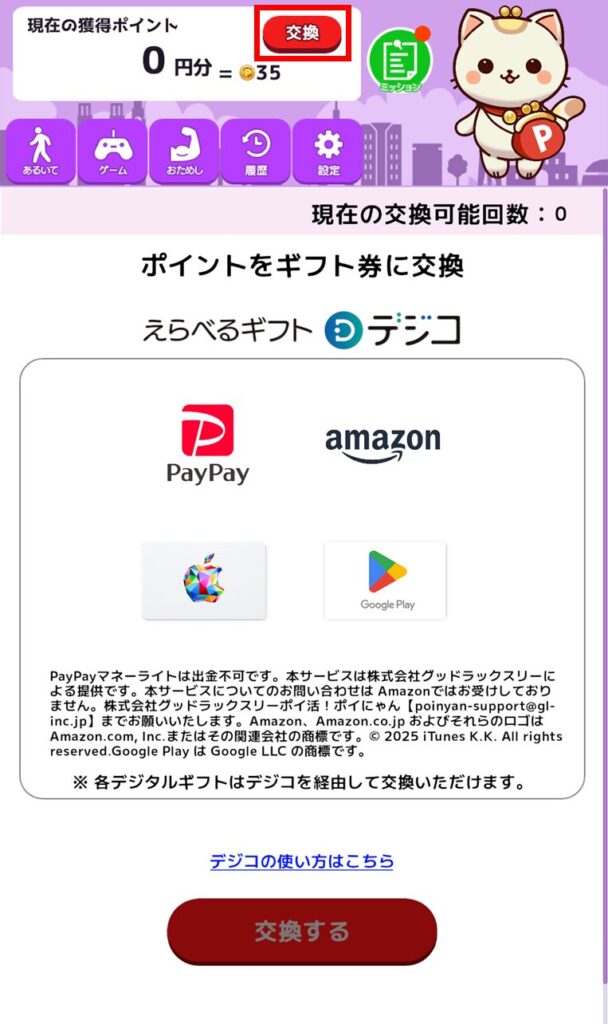Open the 設定 settings tab
Viewport: 608px width, 1024px height.
pos(328,151)
